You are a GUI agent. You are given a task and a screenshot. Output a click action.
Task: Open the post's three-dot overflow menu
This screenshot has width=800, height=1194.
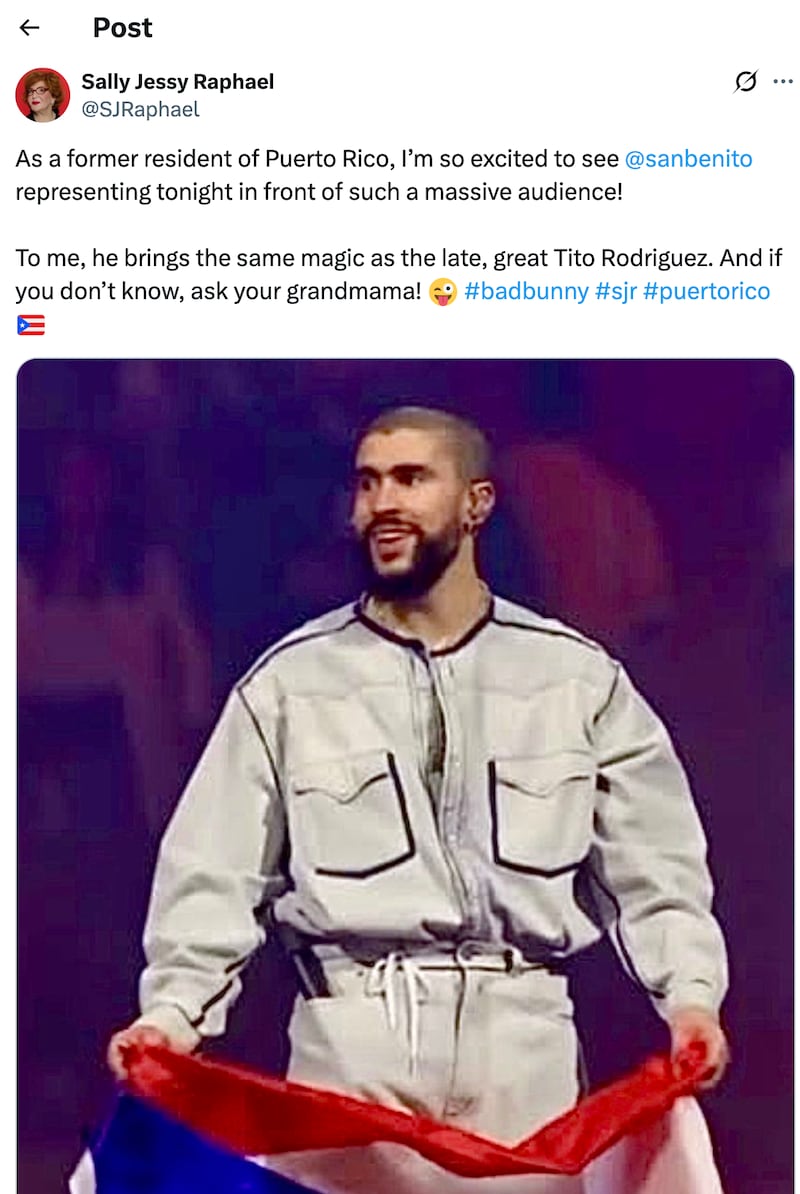783,82
